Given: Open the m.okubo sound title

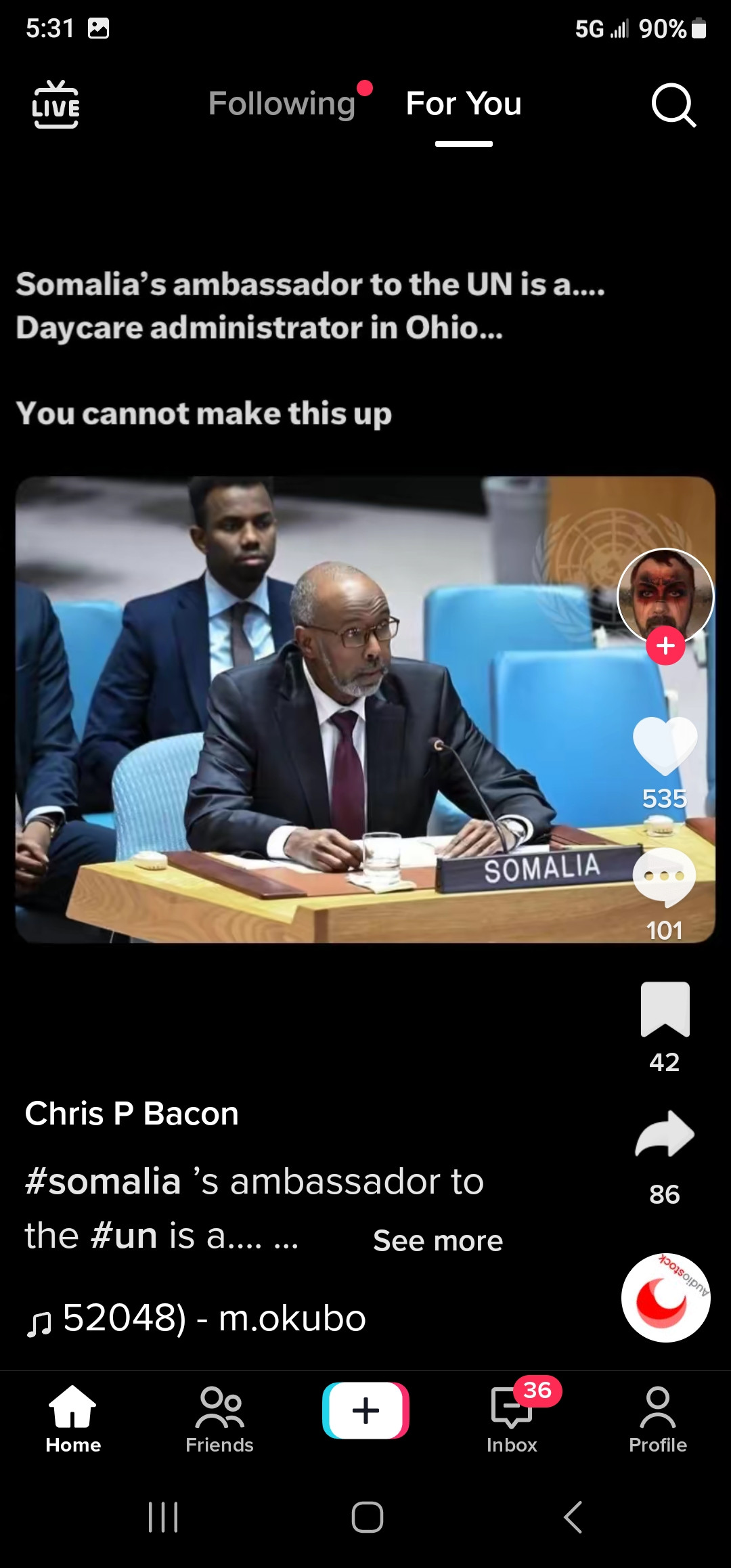Looking at the screenshot, I should point(214,1318).
